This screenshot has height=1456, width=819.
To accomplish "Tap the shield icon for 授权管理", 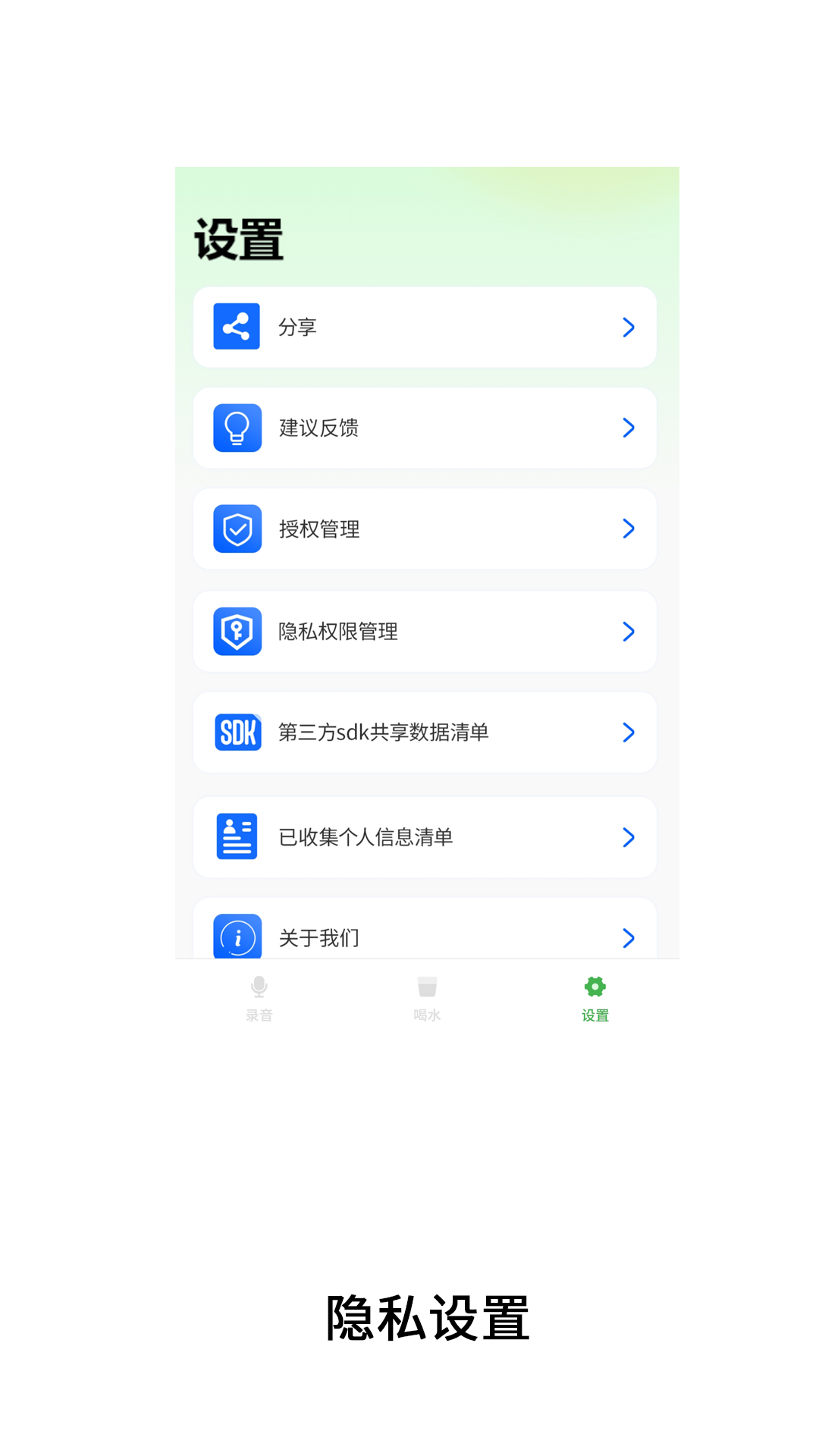I will click(x=237, y=529).
